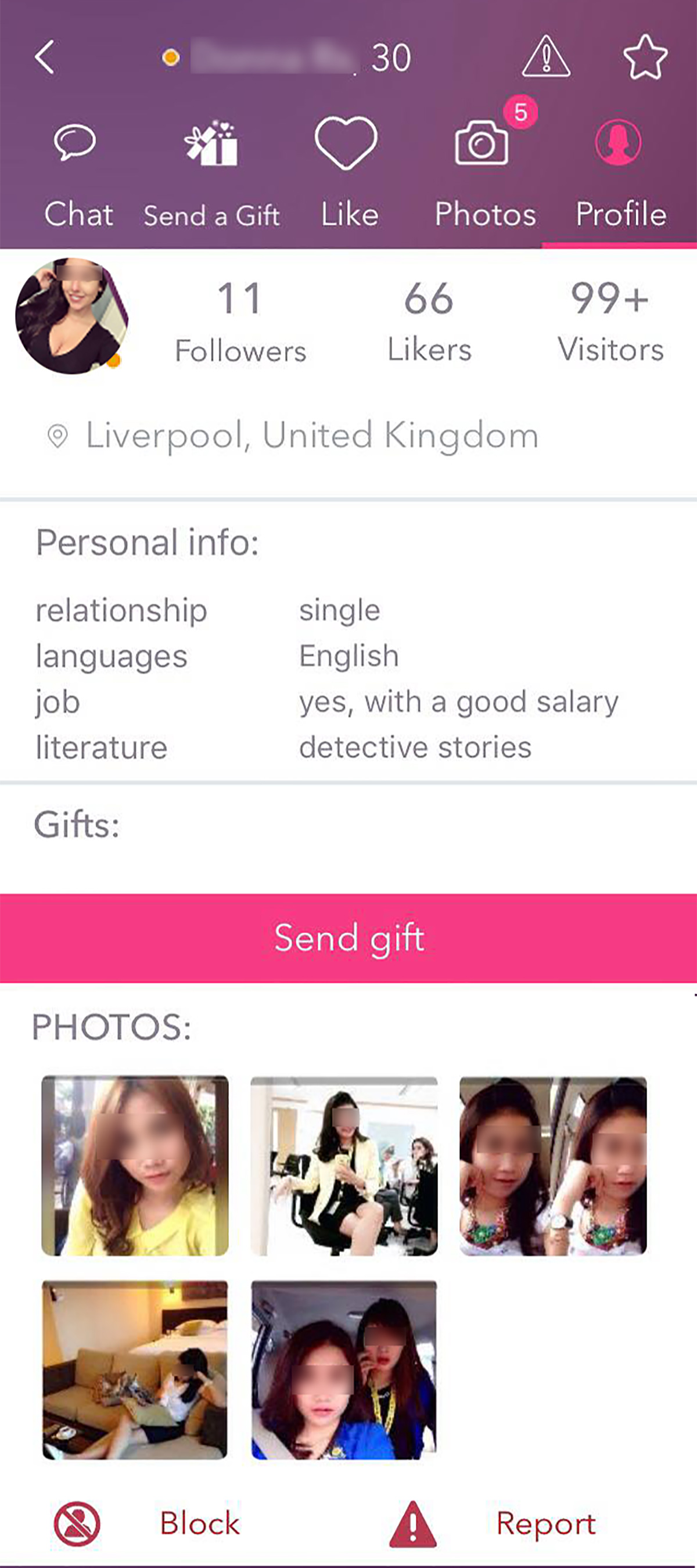The image size is (697, 1568).
Task: Open the photo on the sofa
Action: point(135,1369)
